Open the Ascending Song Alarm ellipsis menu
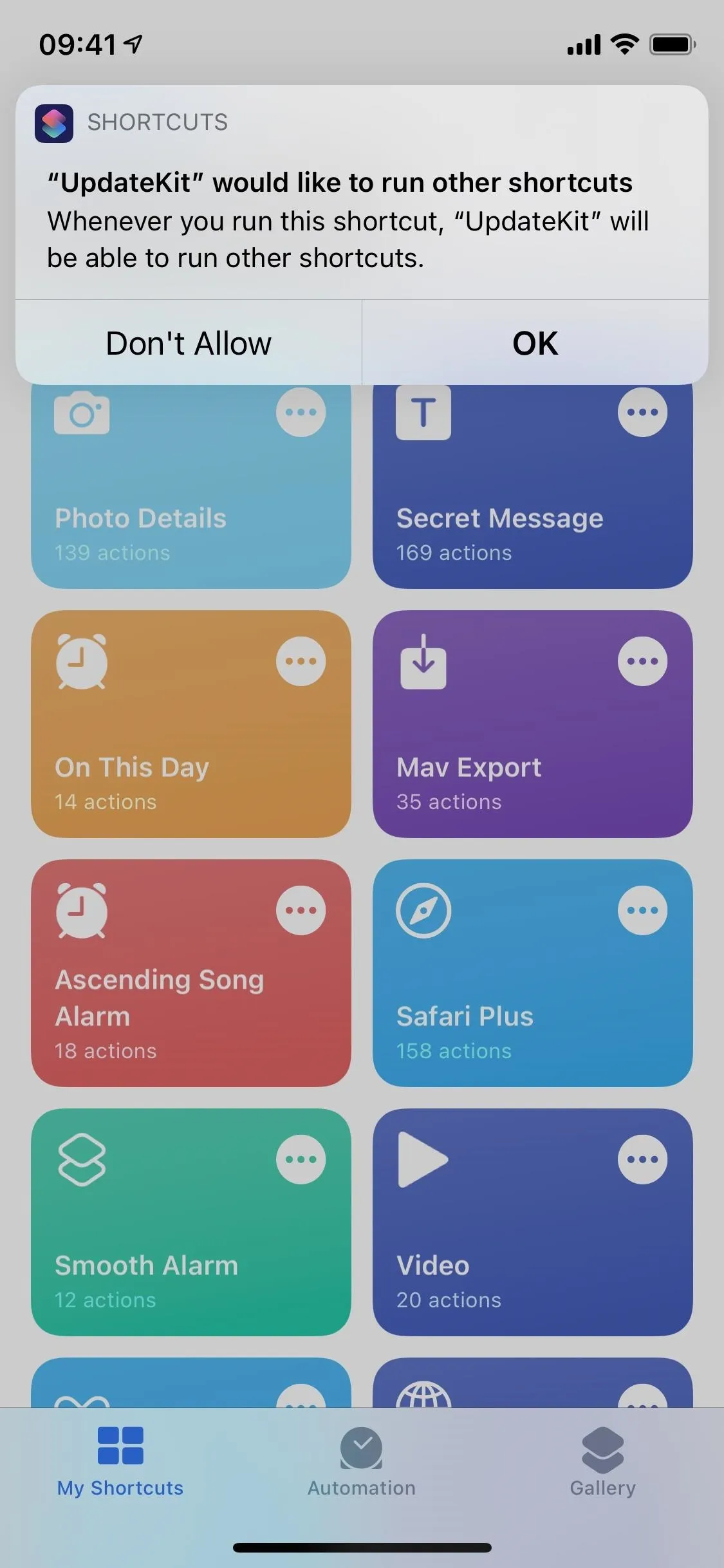 click(301, 910)
